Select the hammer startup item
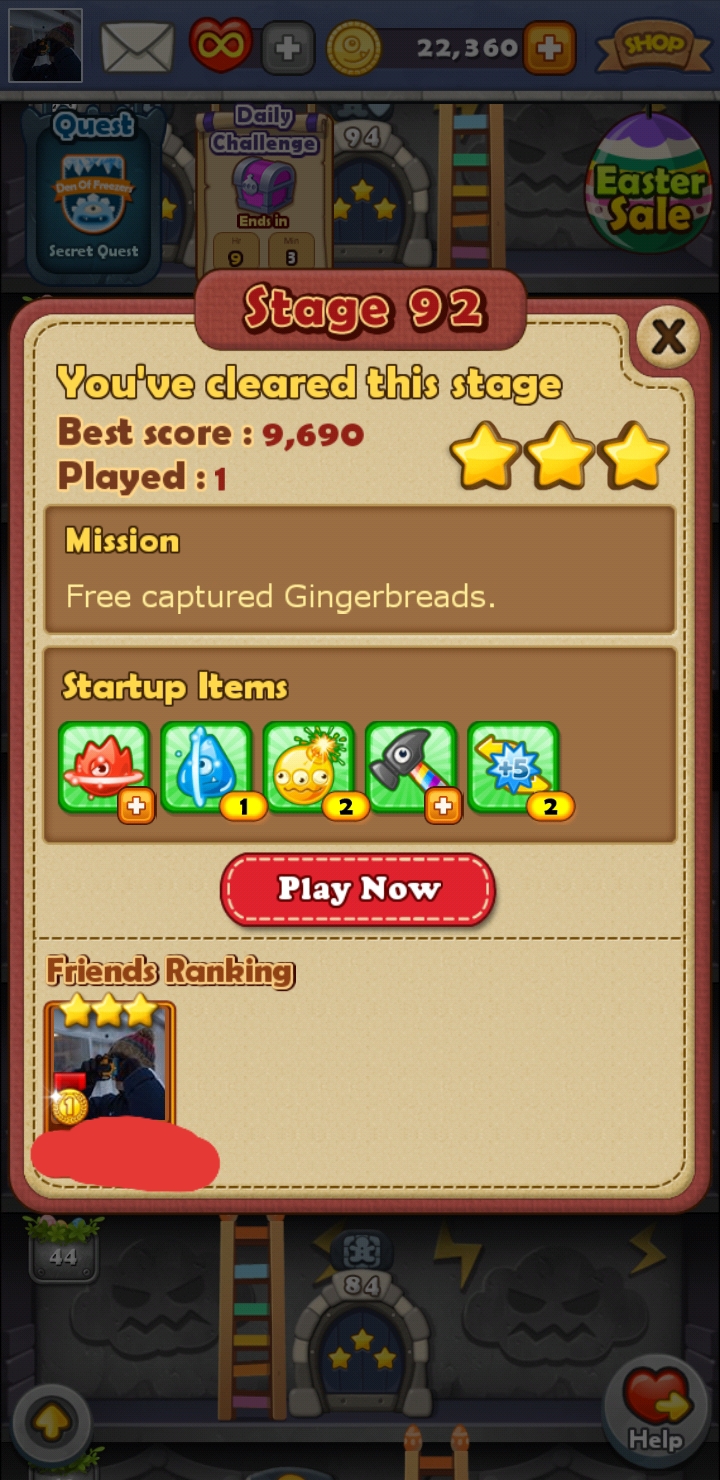720x1480 pixels. coord(410,768)
